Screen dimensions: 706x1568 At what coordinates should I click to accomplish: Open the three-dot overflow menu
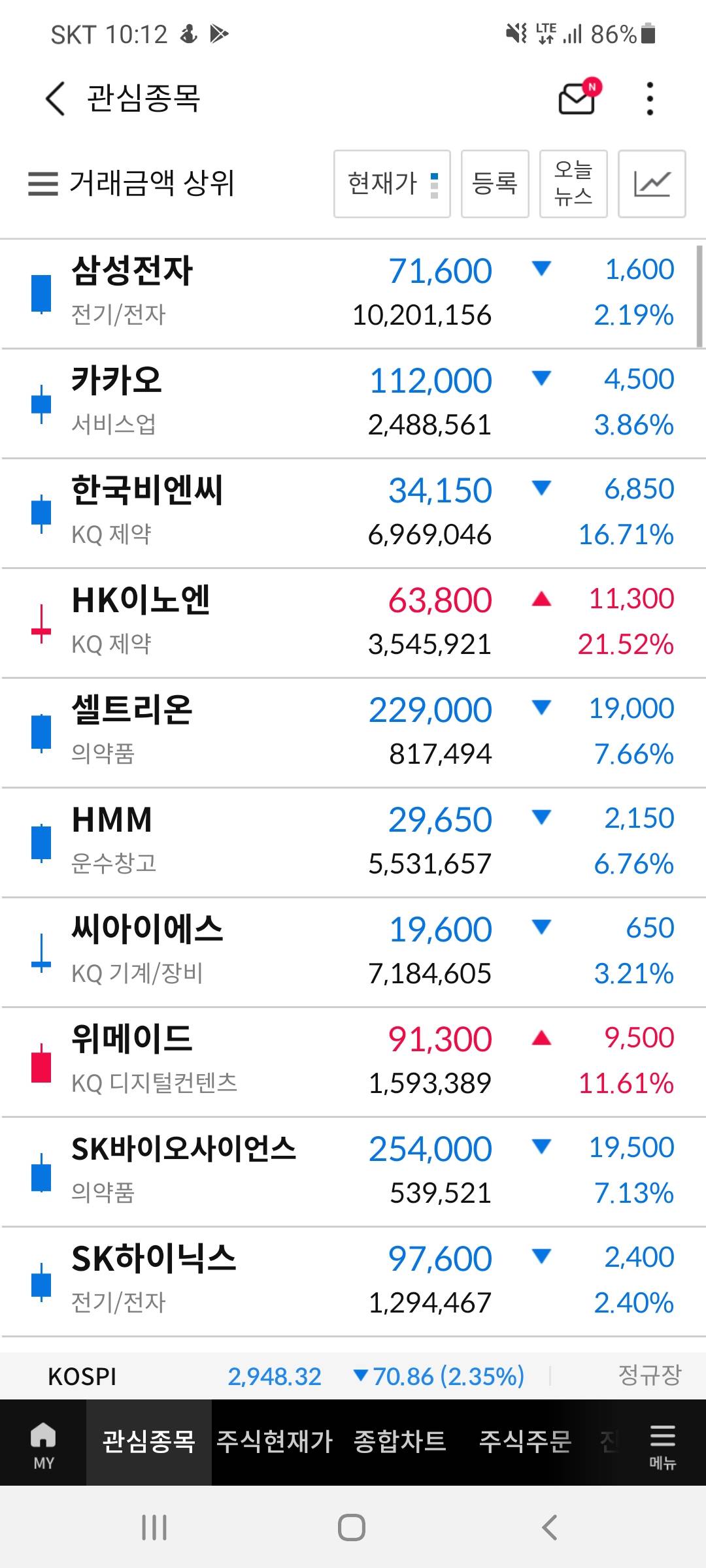[x=649, y=99]
